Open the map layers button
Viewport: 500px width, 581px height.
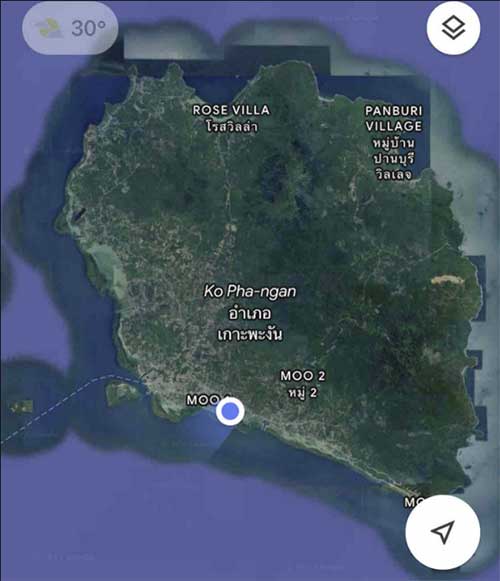coord(453,28)
